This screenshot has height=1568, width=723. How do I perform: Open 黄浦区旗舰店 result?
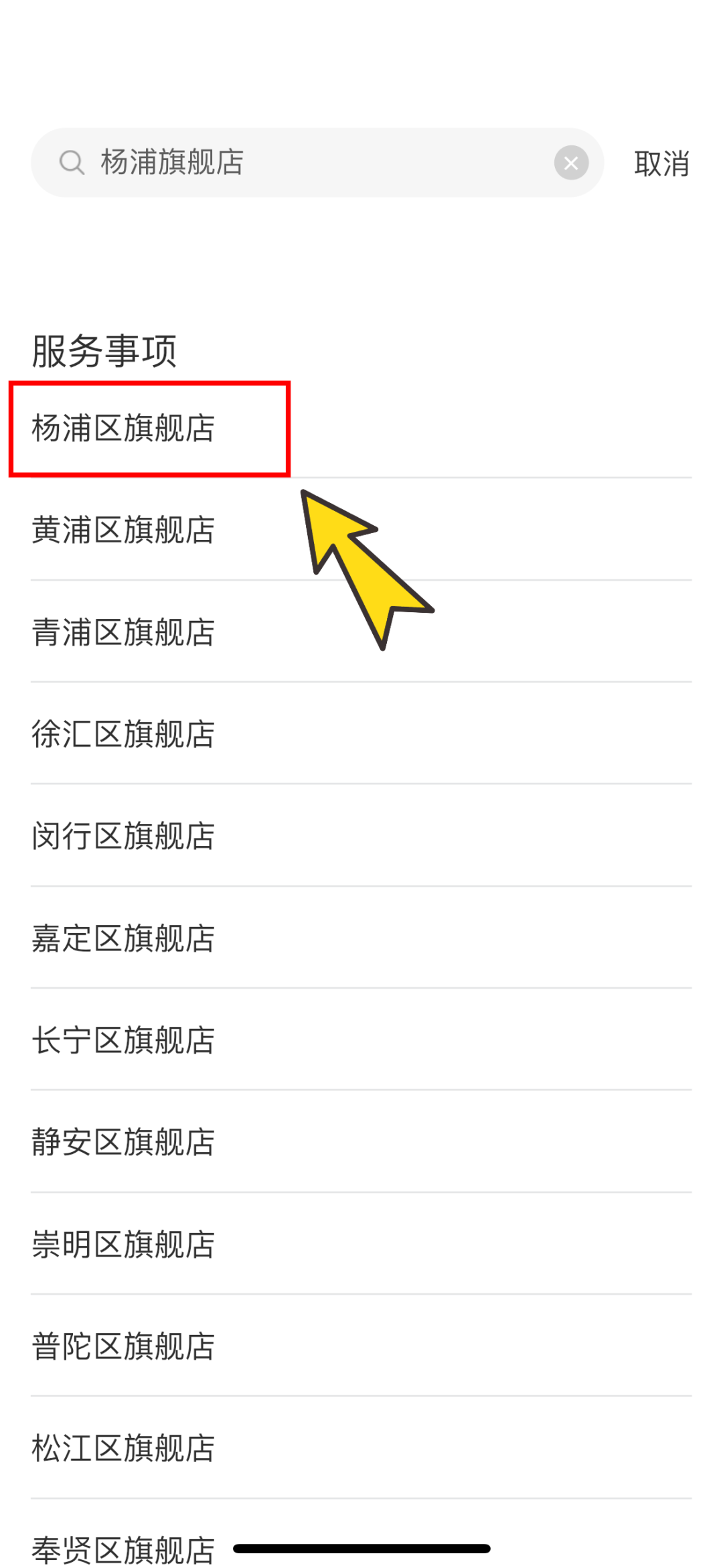(361, 530)
